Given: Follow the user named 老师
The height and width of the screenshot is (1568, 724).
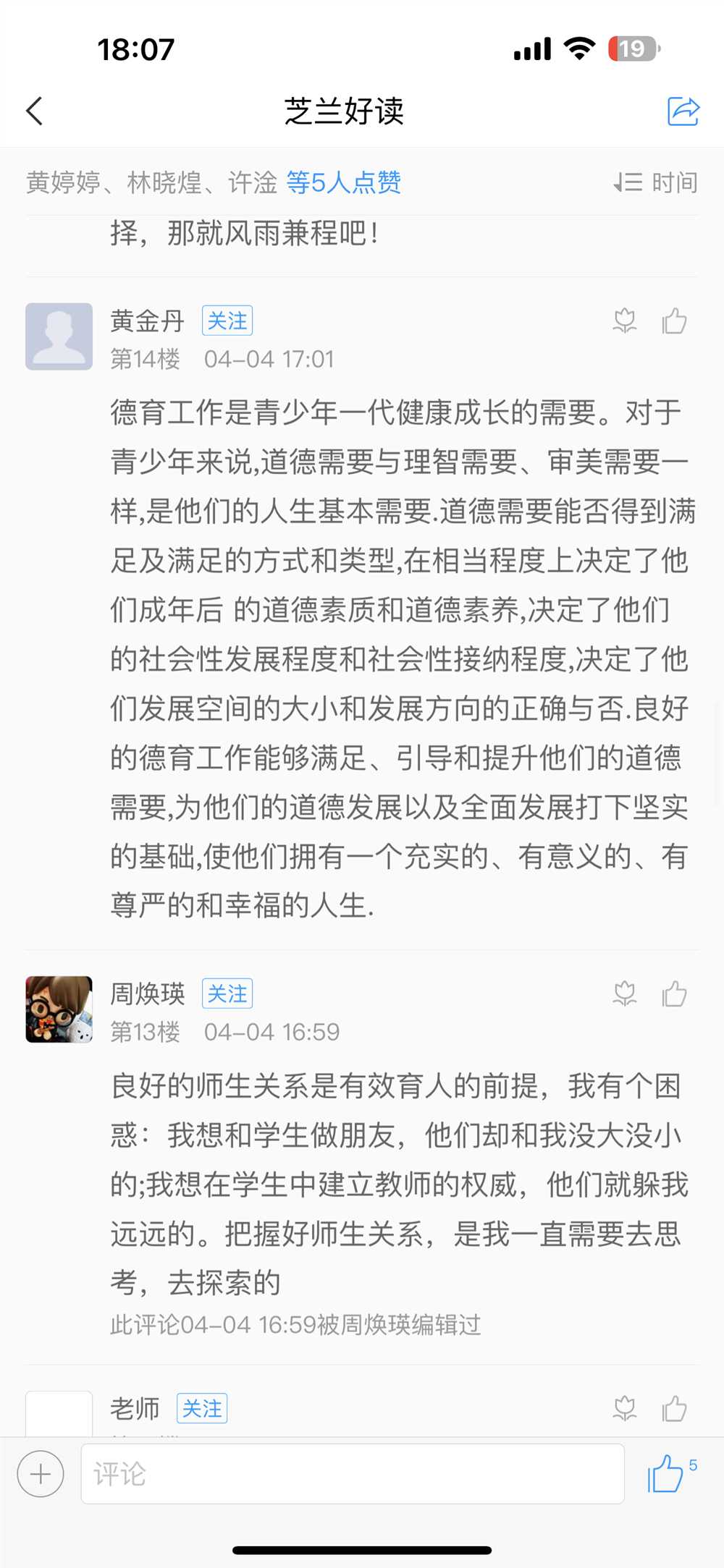Looking at the screenshot, I should pos(202,1408).
